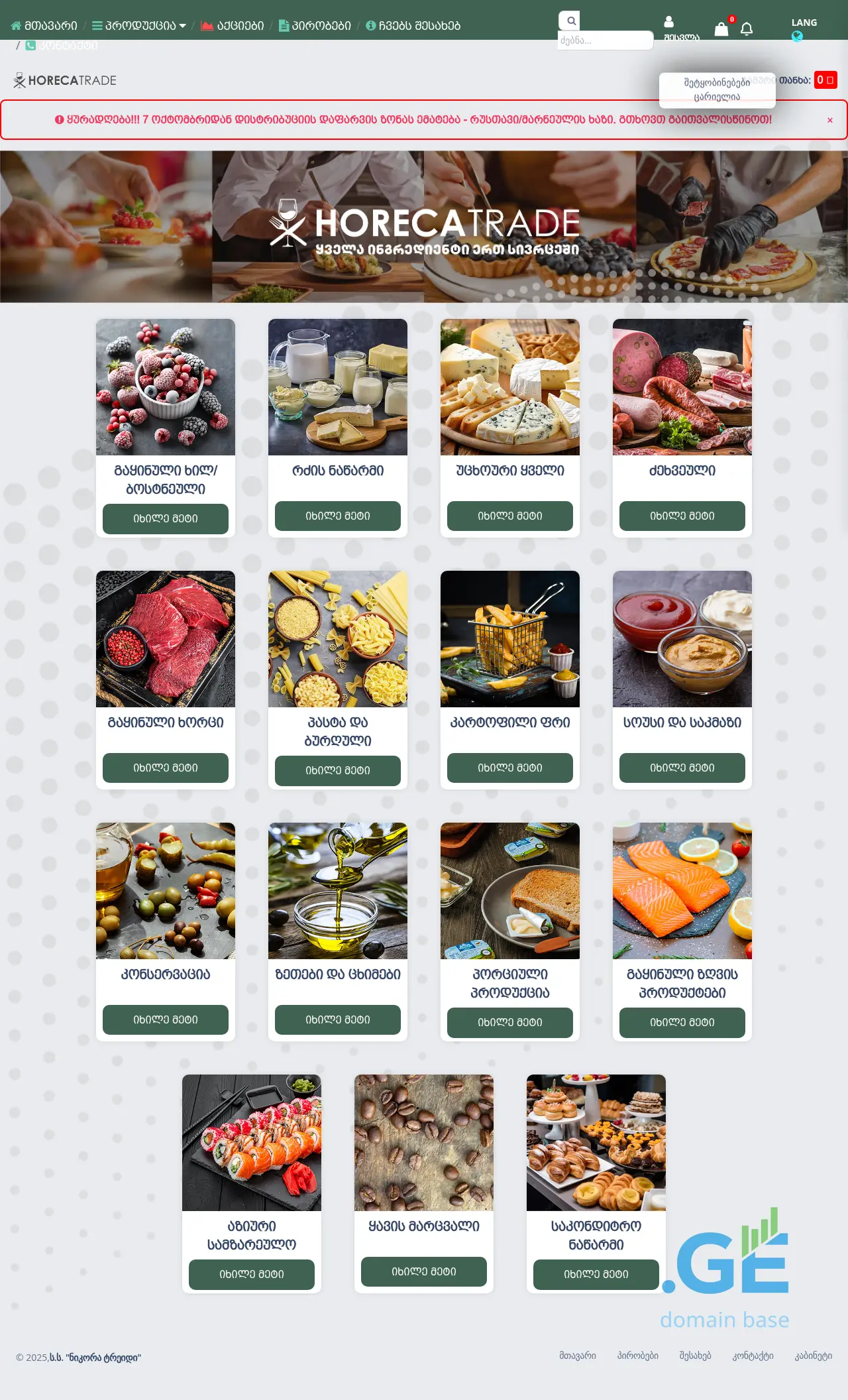Screen dimensions: 848x1400
Task: Tap იხილე მეტი under სოუსი და საკმაზი
Action: pos(682,768)
